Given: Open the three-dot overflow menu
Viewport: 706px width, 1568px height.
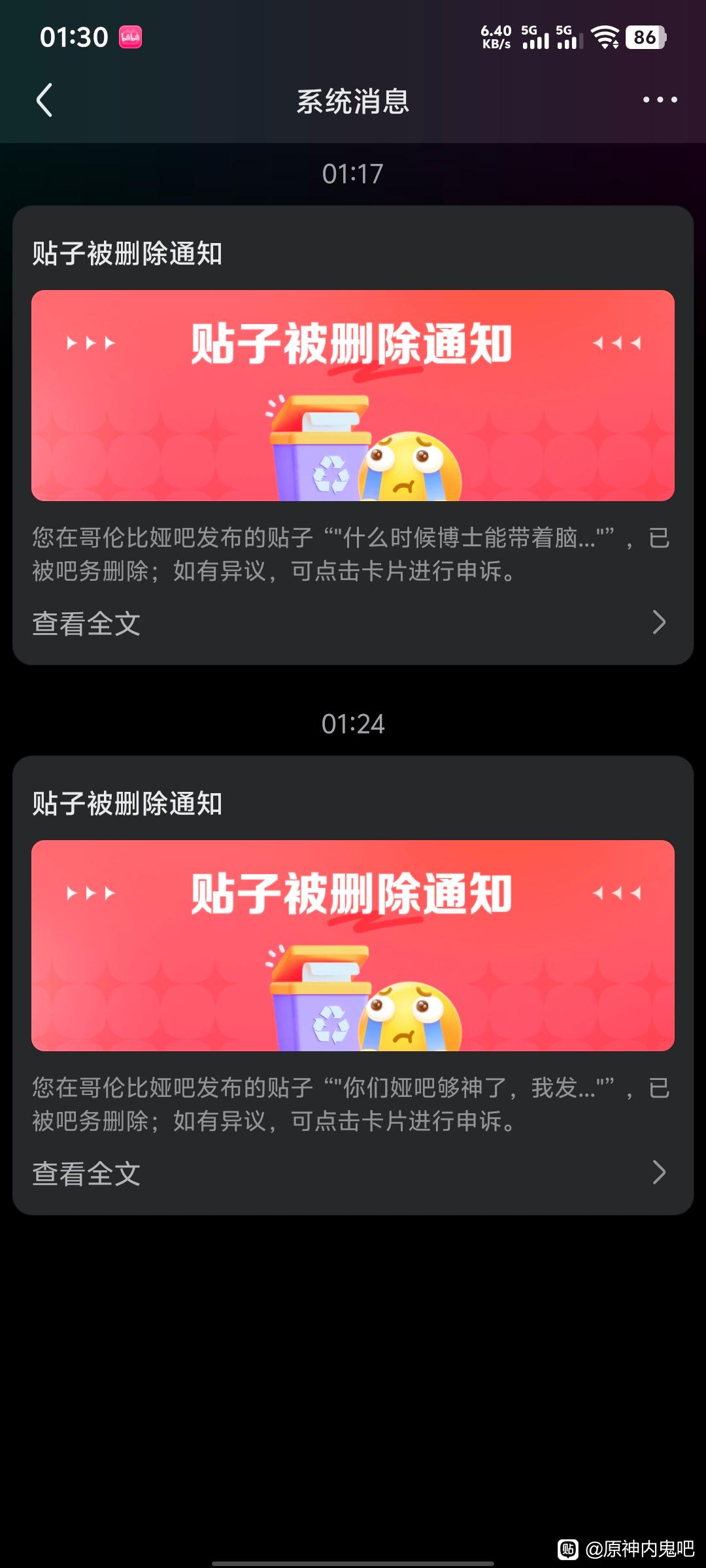Looking at the screenshot, I should point(660,100).
